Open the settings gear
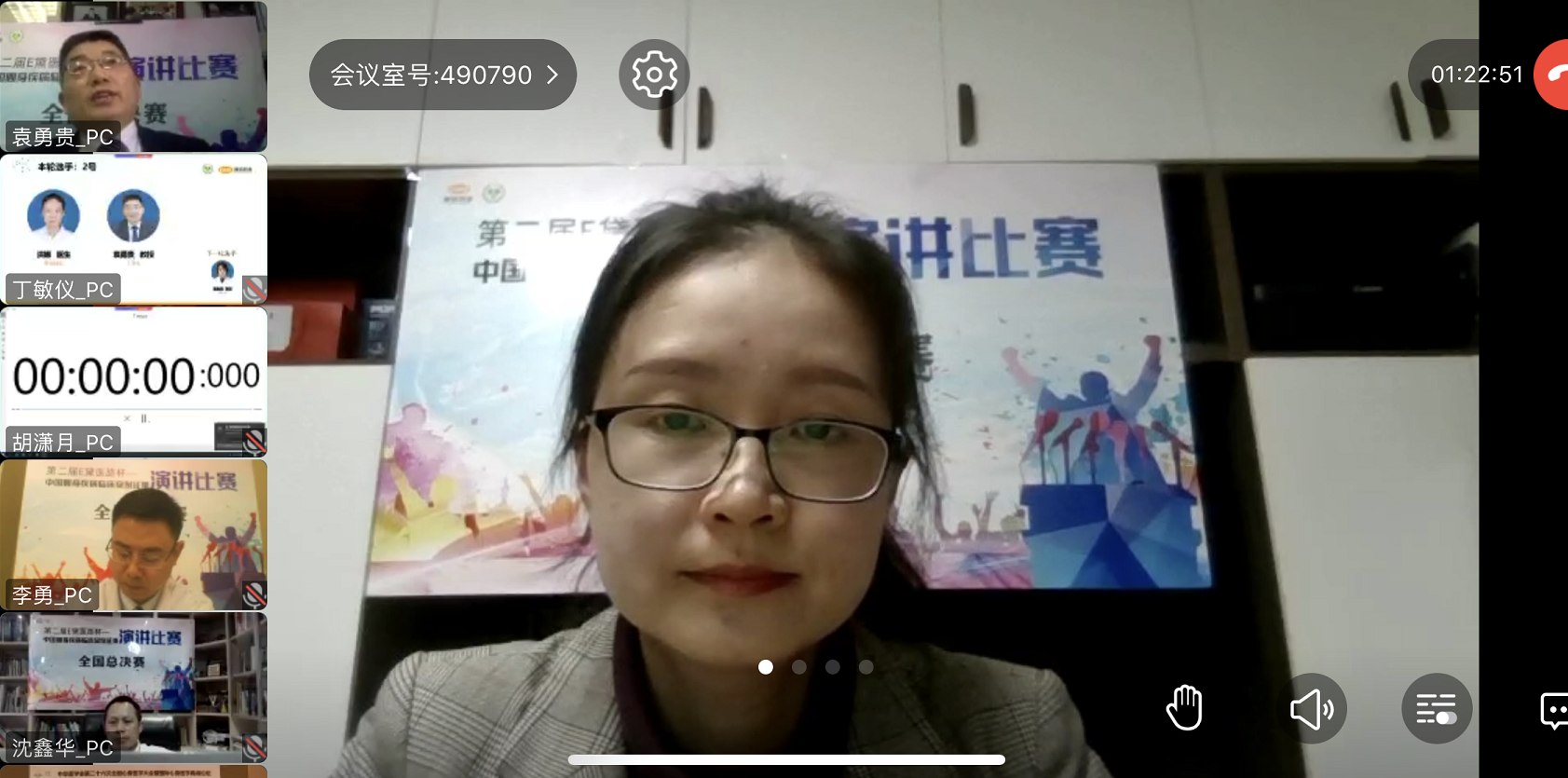The image size is (1568, 778). (654, 75)
